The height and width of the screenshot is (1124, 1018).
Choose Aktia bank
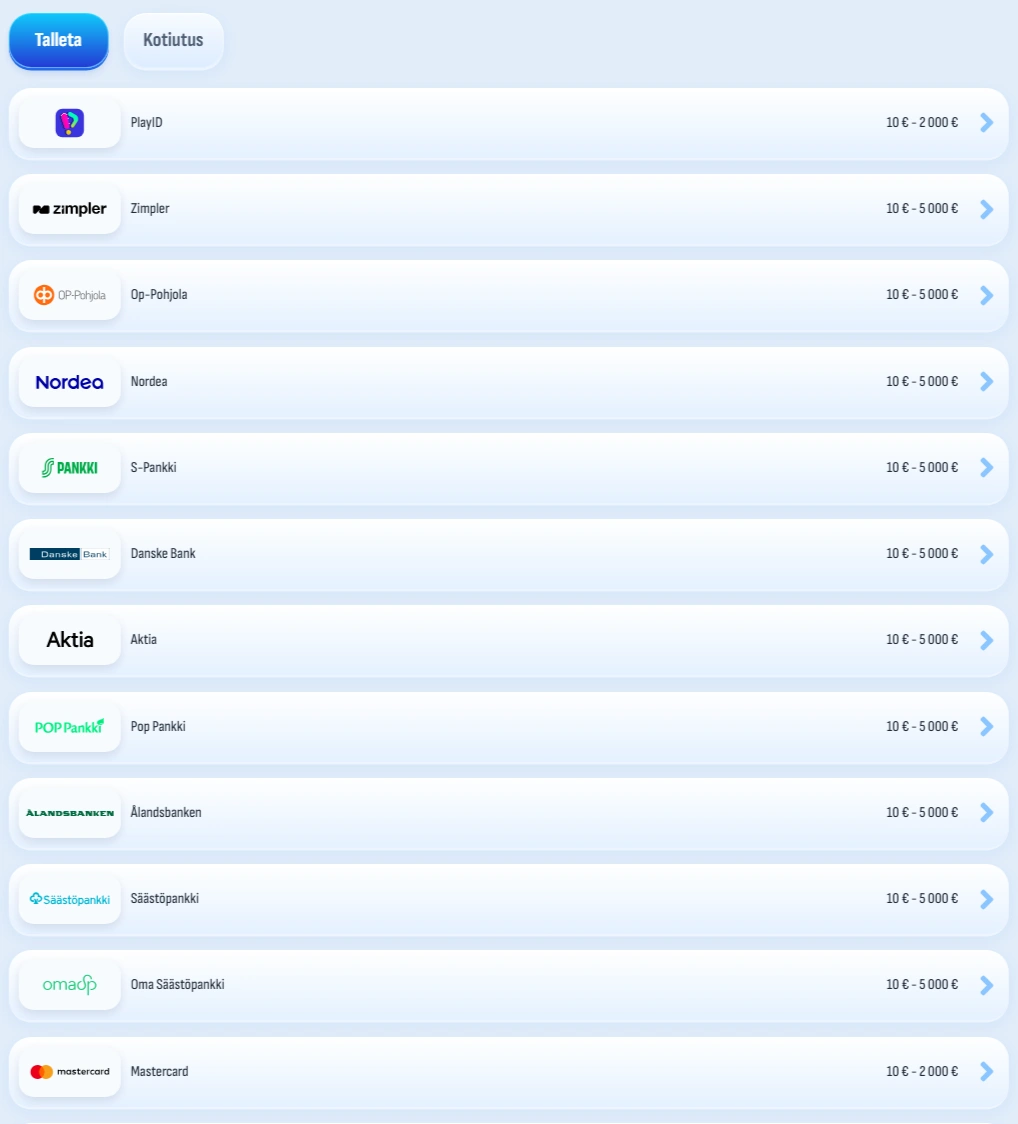[508, 640]
